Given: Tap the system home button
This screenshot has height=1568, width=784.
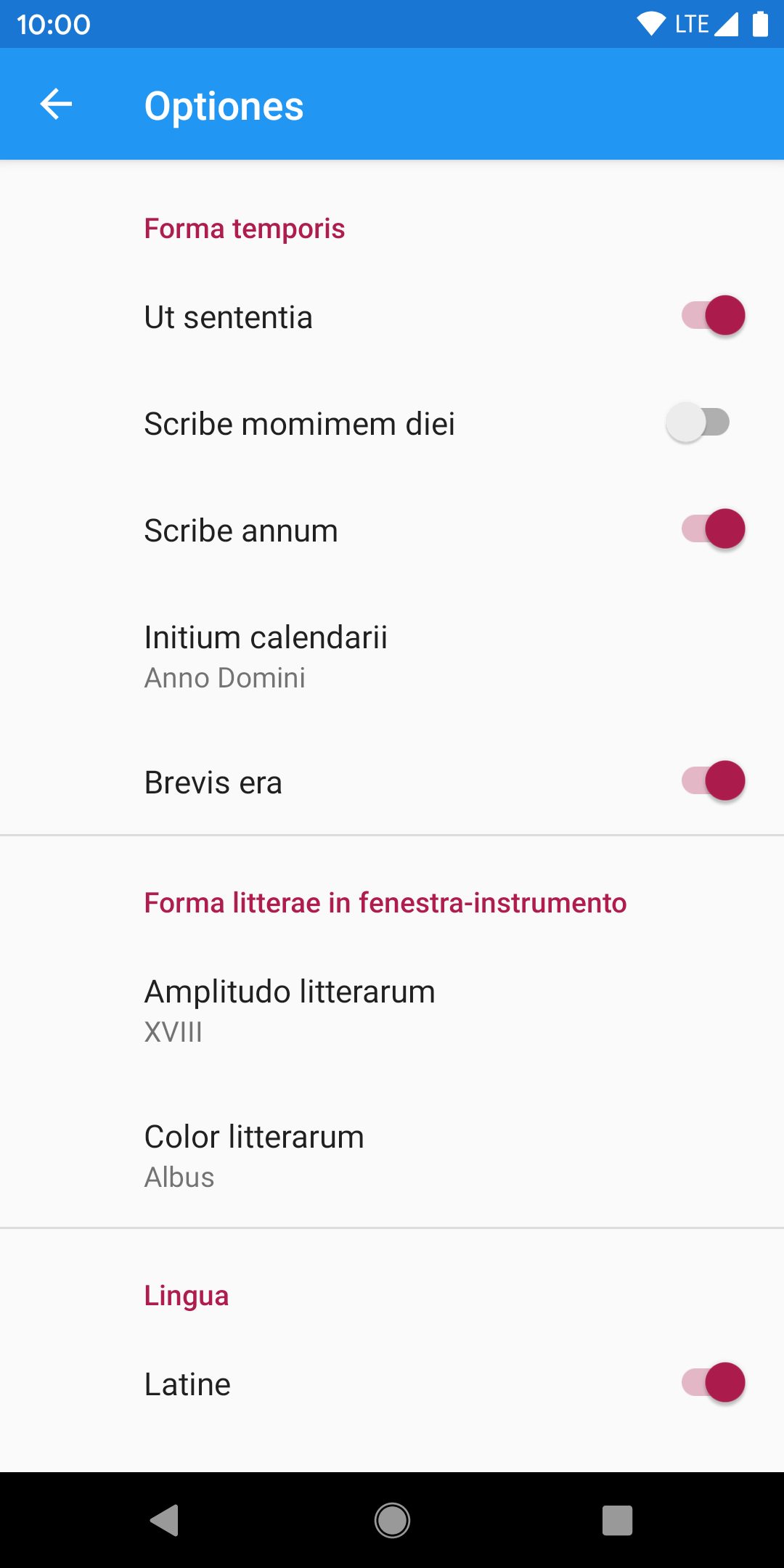Looking at the screenshot, I should pos(392,1520).
